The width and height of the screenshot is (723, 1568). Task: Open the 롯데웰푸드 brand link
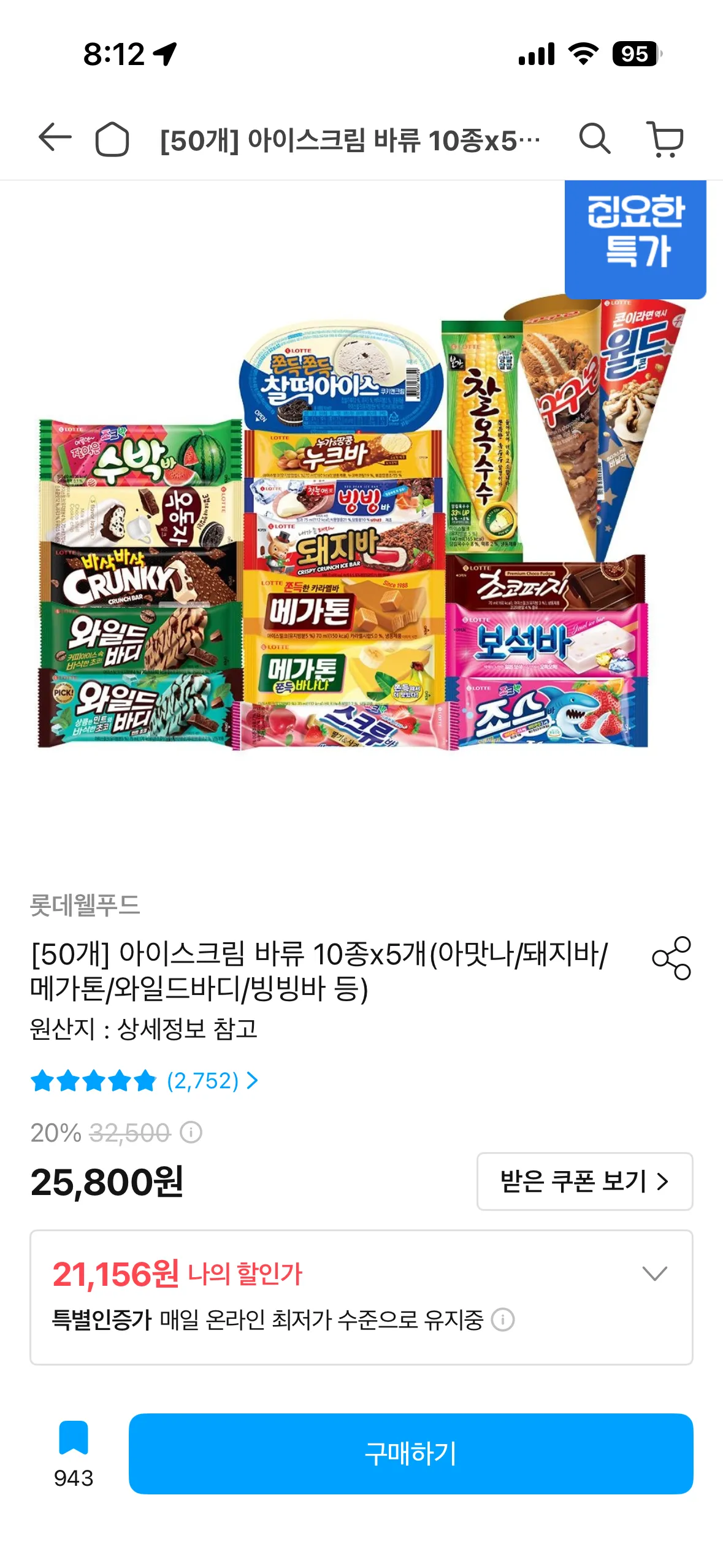pyautogui.click(x=85, y=905)
